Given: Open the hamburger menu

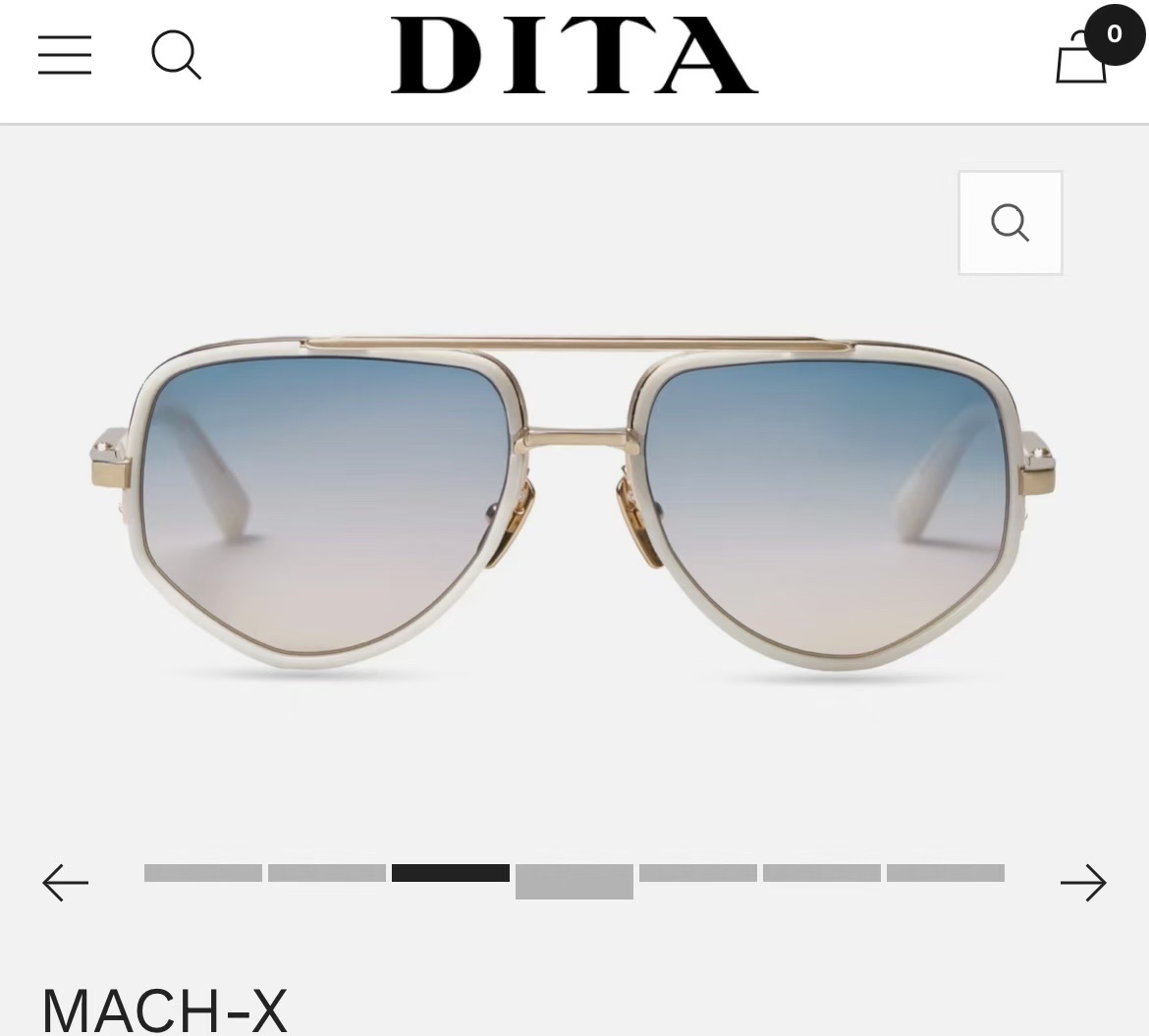Looking at the screenshot, I should (x=65, y=55).
